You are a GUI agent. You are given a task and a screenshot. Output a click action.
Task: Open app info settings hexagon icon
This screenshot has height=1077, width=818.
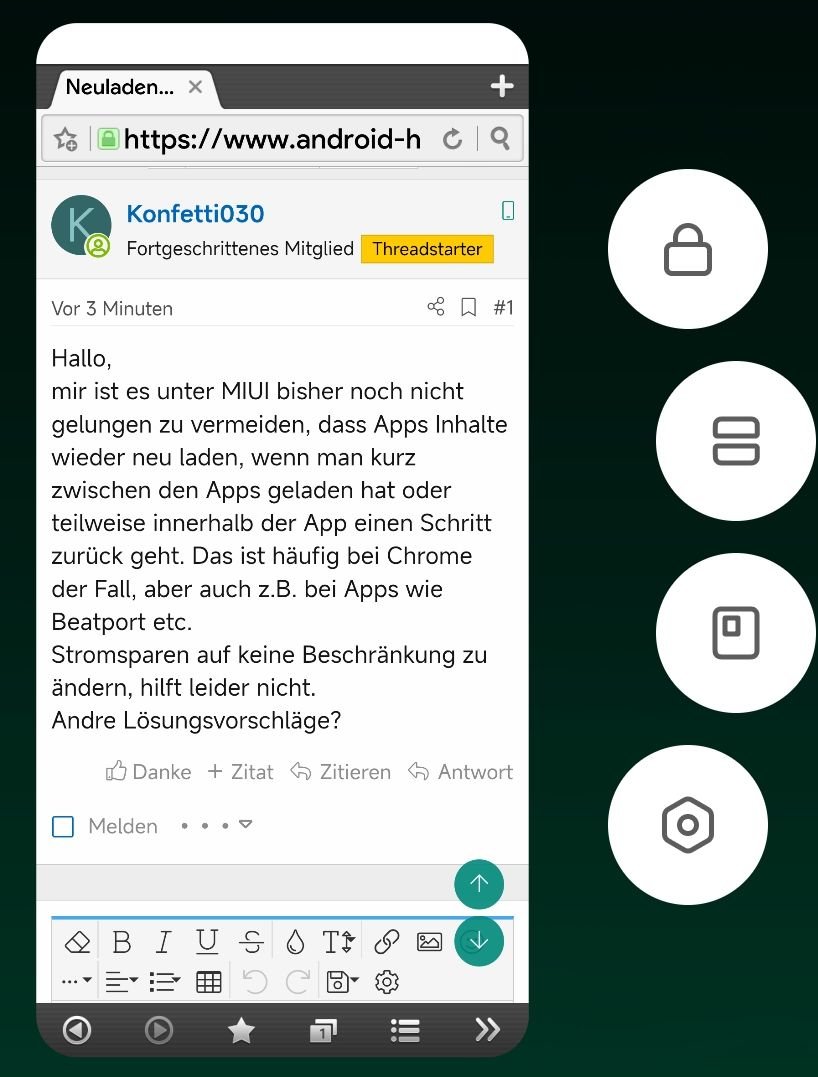pyautogui.click(x=688, y=825)
